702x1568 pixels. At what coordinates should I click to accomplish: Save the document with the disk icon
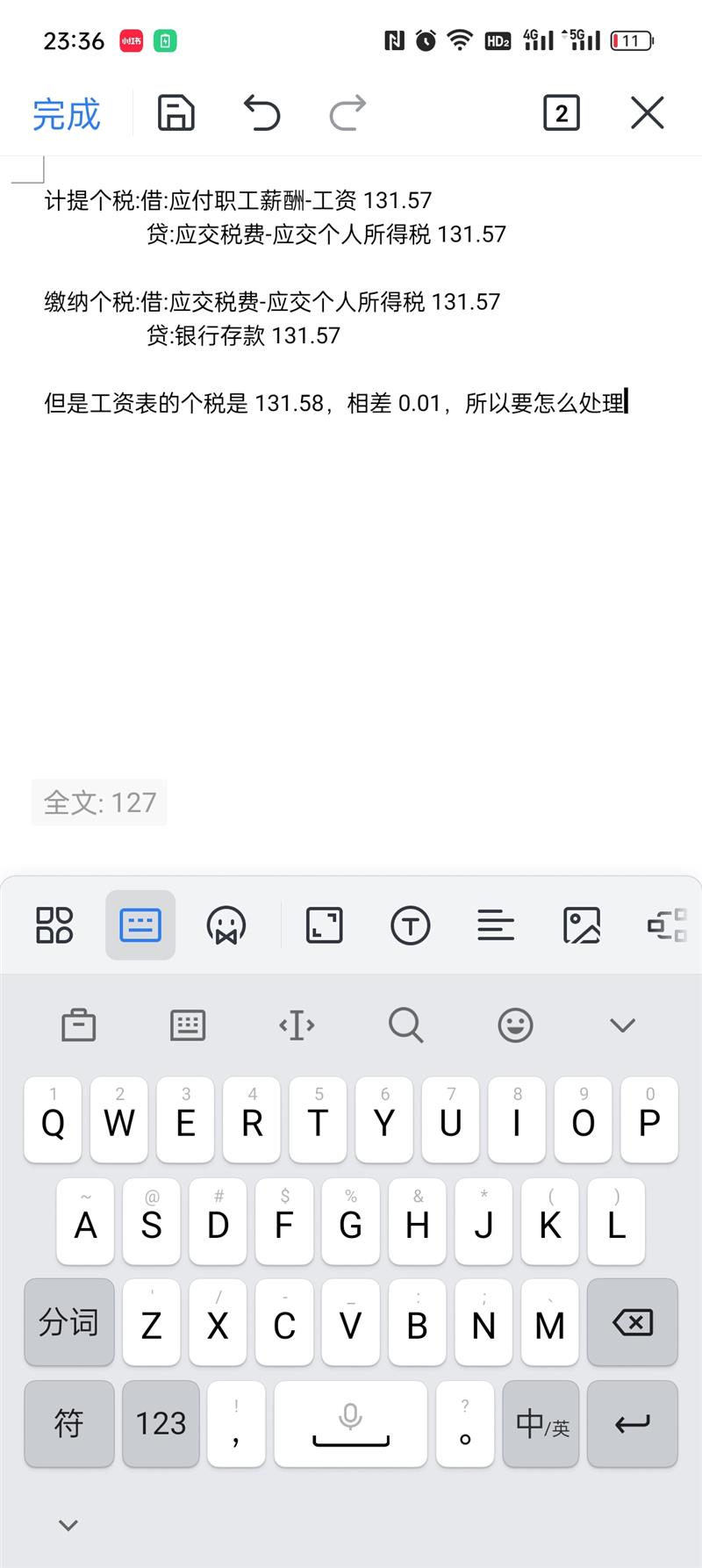[175, 113]
